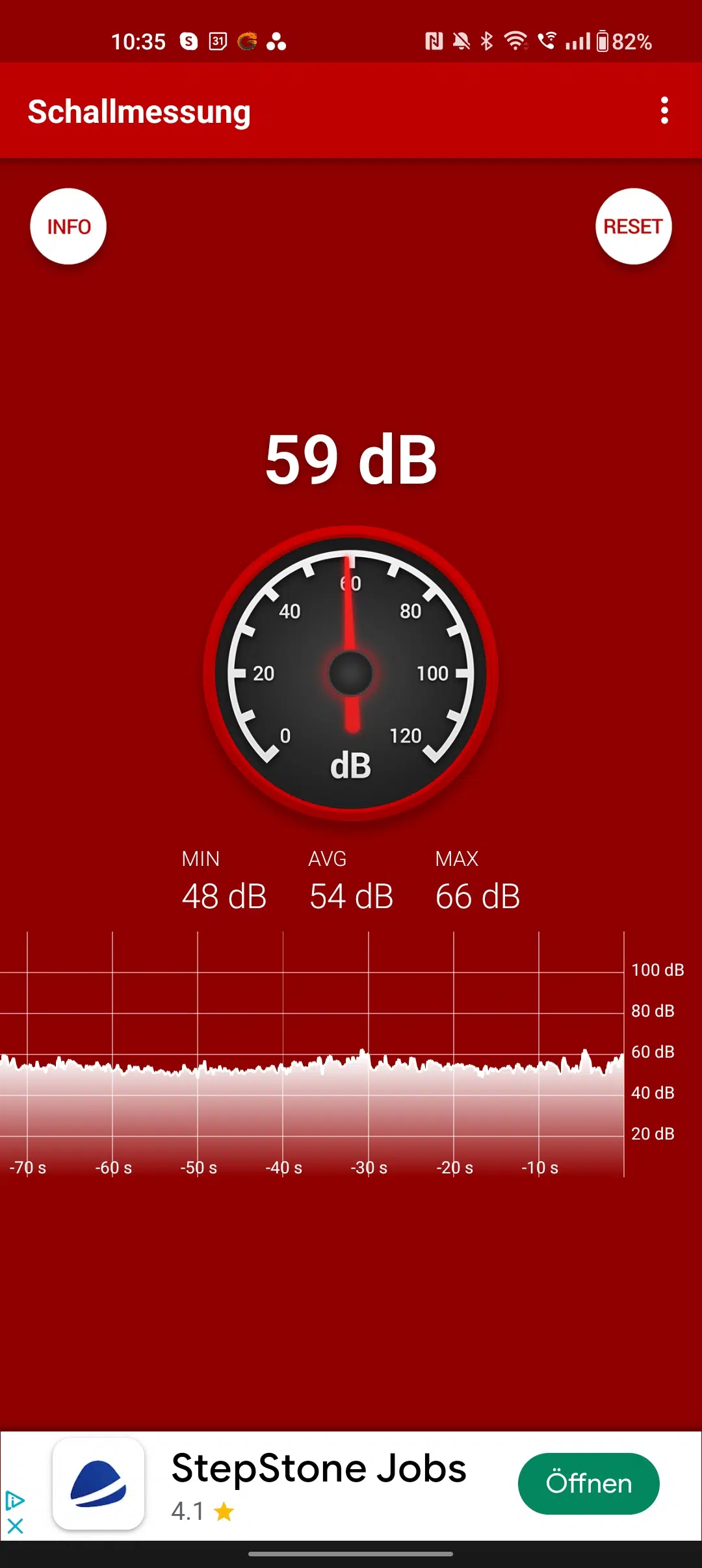Reset the sound measurement
This screenshot has width=702, height=1568.
click(633, 226)
